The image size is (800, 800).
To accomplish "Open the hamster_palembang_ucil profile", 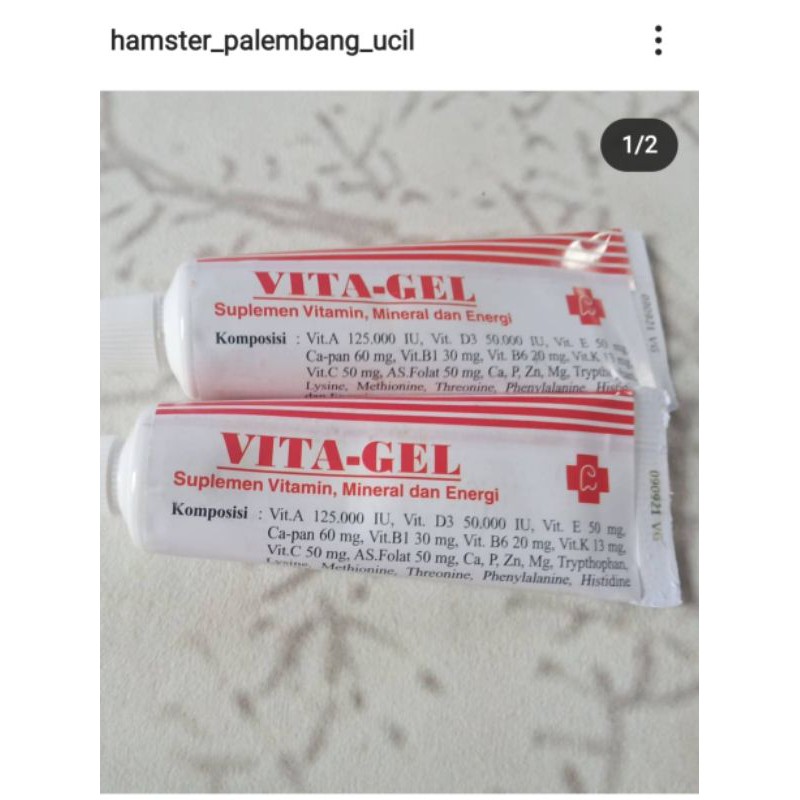I will (262, 41).
